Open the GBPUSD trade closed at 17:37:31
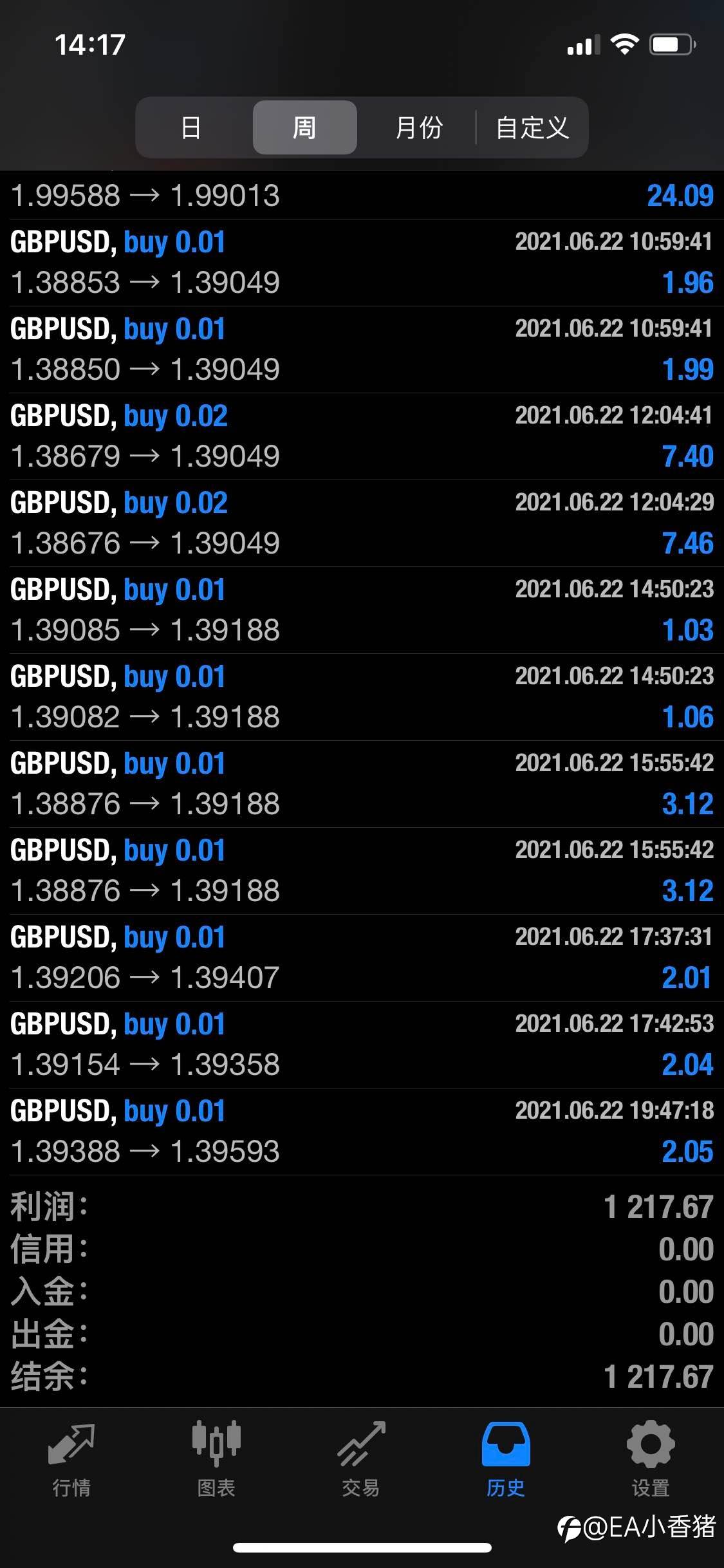This screenshot has width=724, height=1568. pos(362,958)
